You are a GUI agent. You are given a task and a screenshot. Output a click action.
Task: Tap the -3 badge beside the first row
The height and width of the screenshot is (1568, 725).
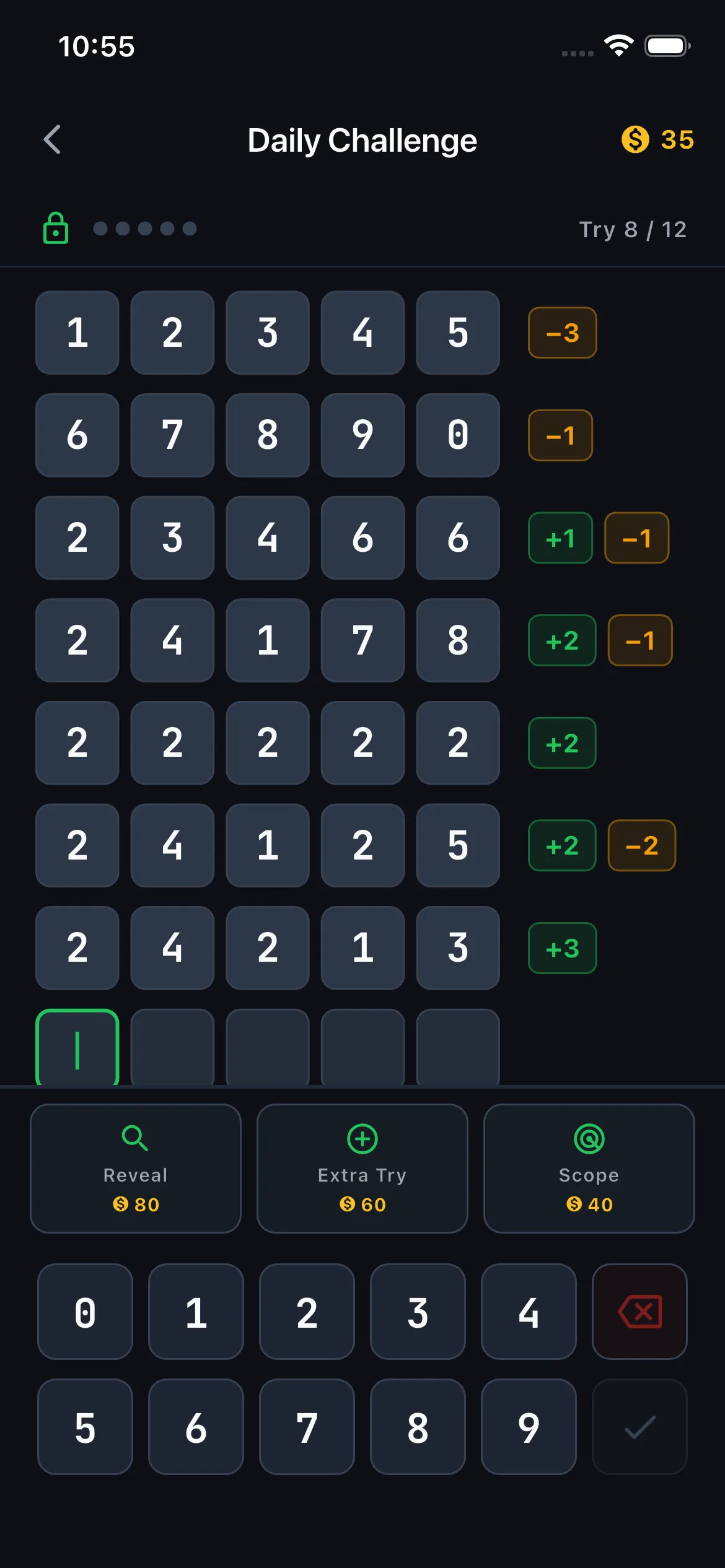point(561,333)
